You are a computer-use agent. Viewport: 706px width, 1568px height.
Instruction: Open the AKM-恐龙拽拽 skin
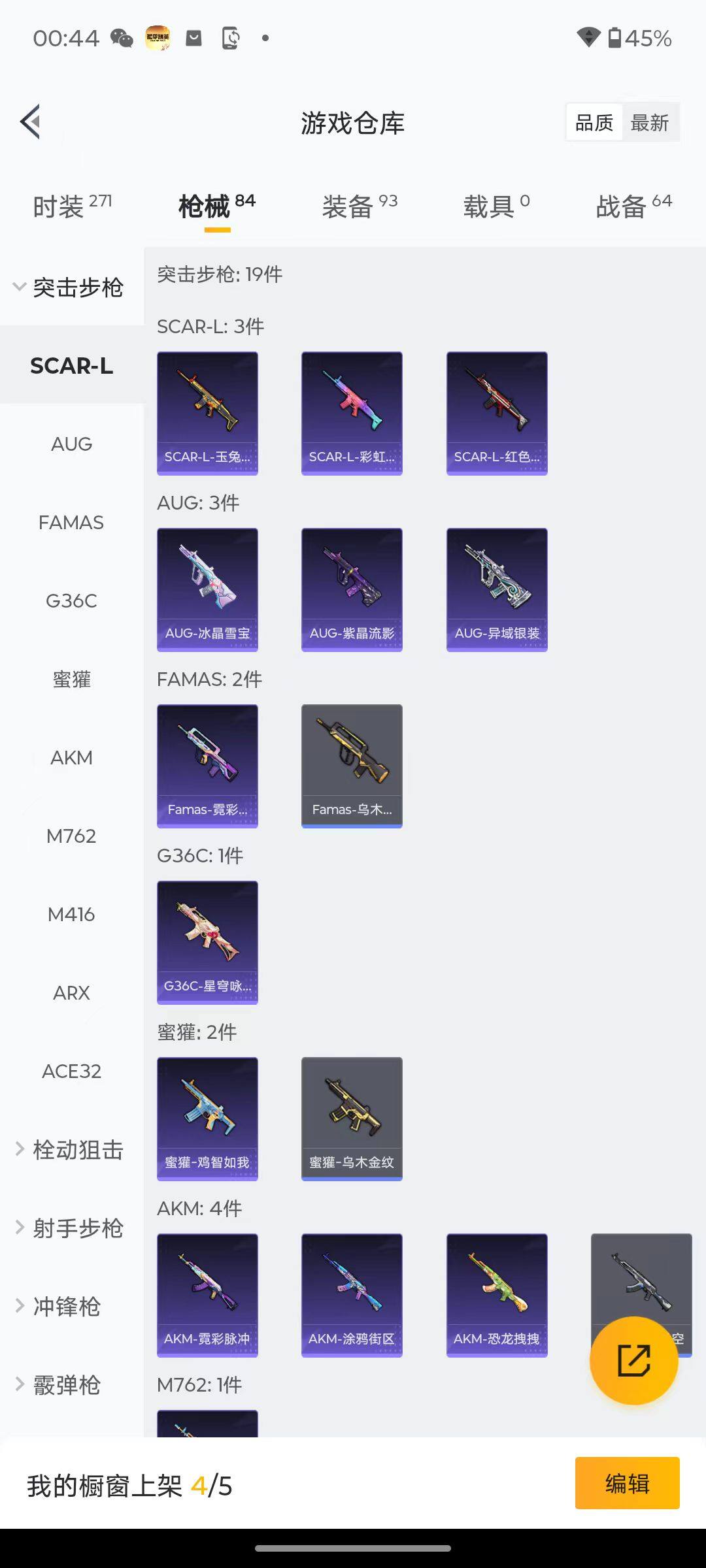(x=497, y=1295)
